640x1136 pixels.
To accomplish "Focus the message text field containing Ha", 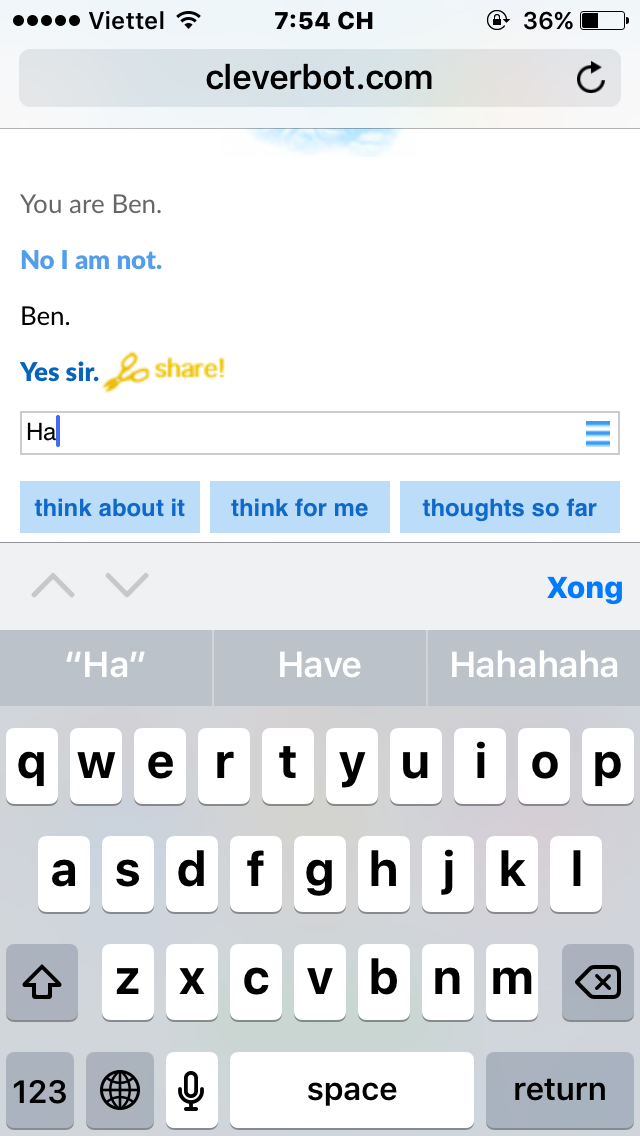I will (x=300, y=433).
